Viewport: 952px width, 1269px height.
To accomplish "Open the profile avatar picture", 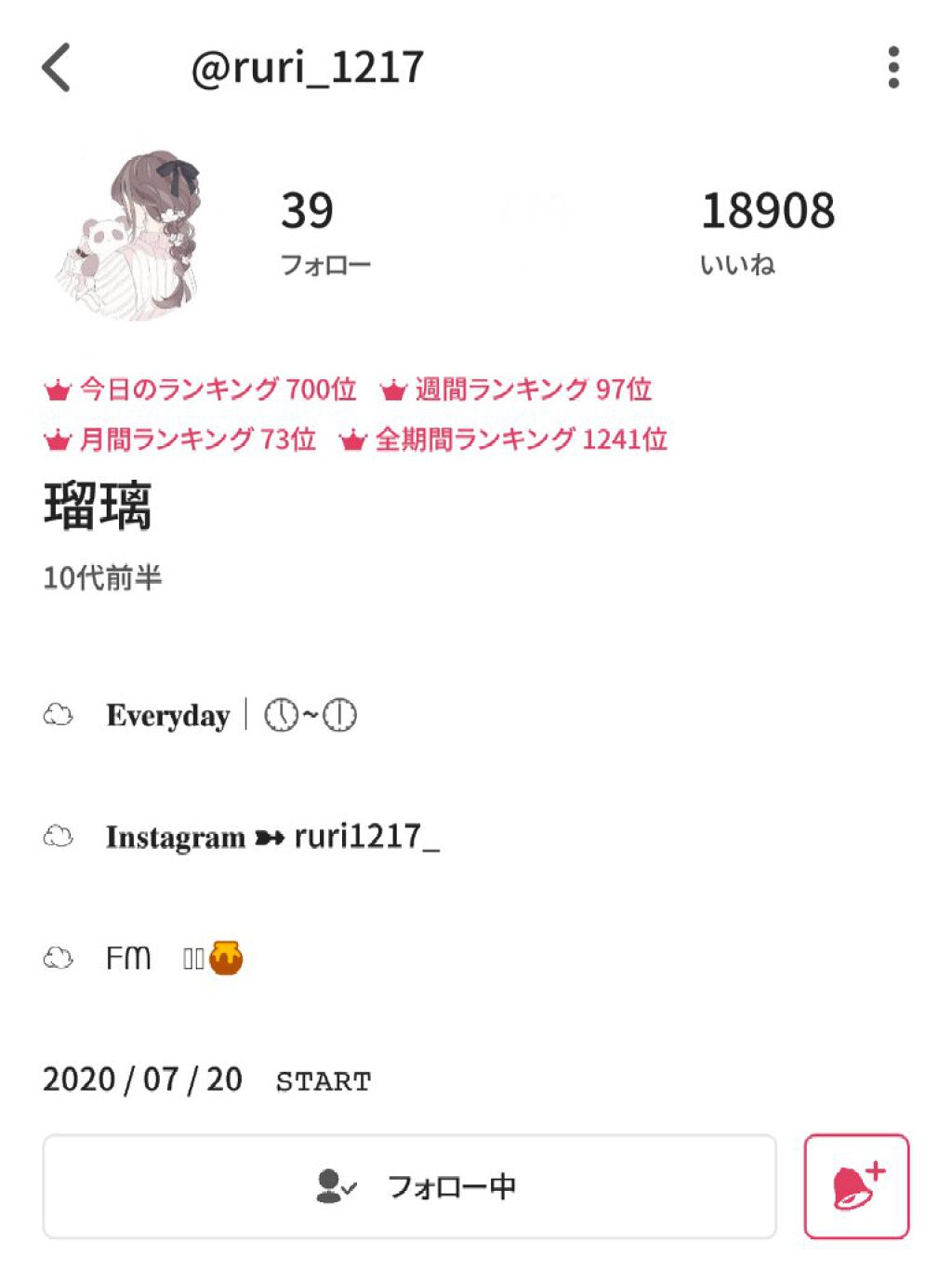I will pyautogui.click(x=129, y=234).
